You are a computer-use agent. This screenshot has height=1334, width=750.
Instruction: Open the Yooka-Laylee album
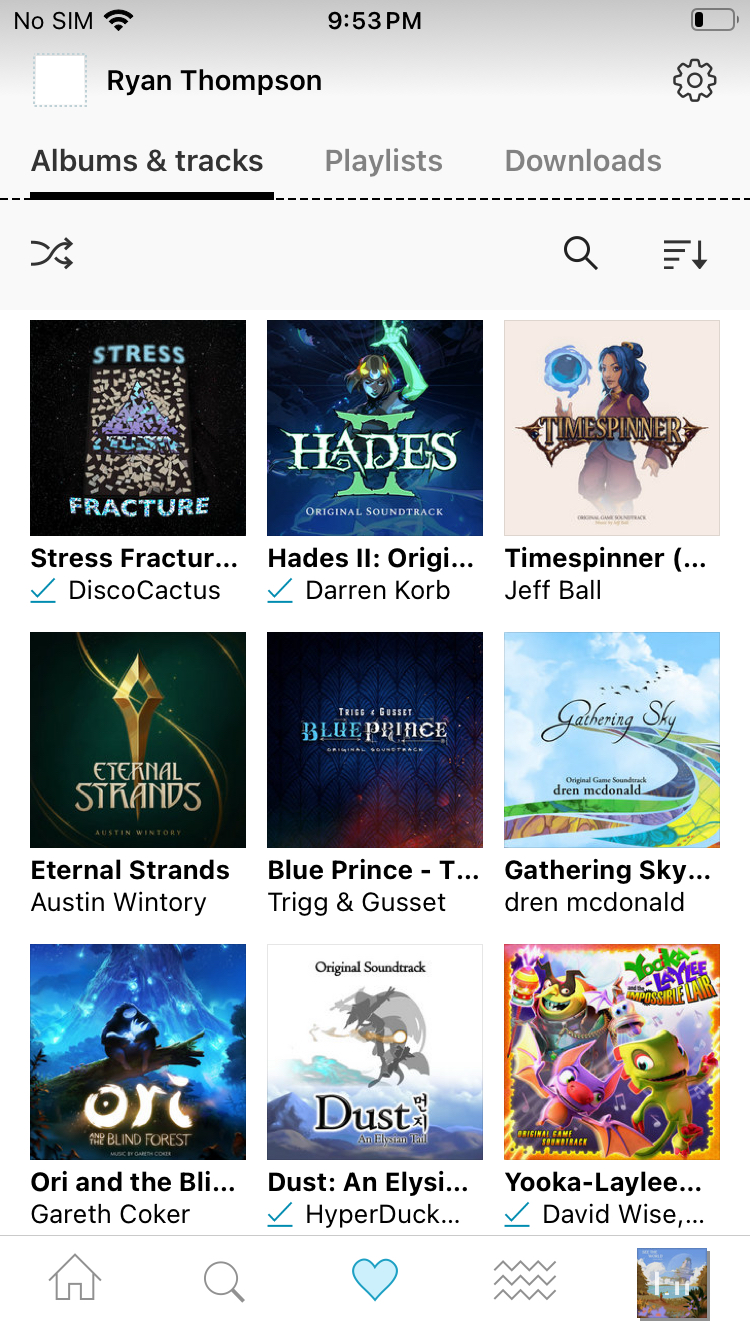click(x=612, y=1052)
